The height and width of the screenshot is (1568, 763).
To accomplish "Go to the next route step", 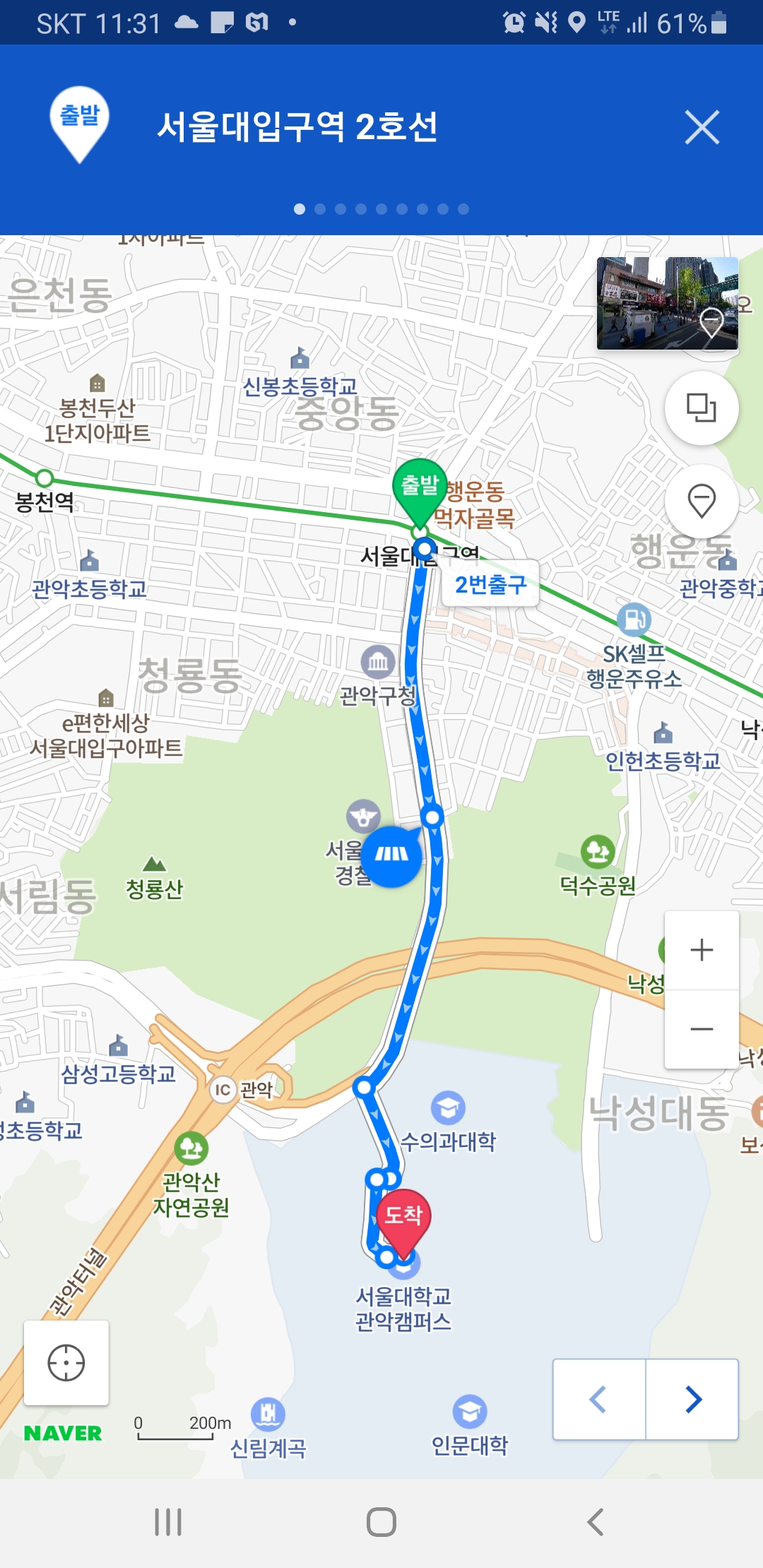I will [x=692, y=1399].
